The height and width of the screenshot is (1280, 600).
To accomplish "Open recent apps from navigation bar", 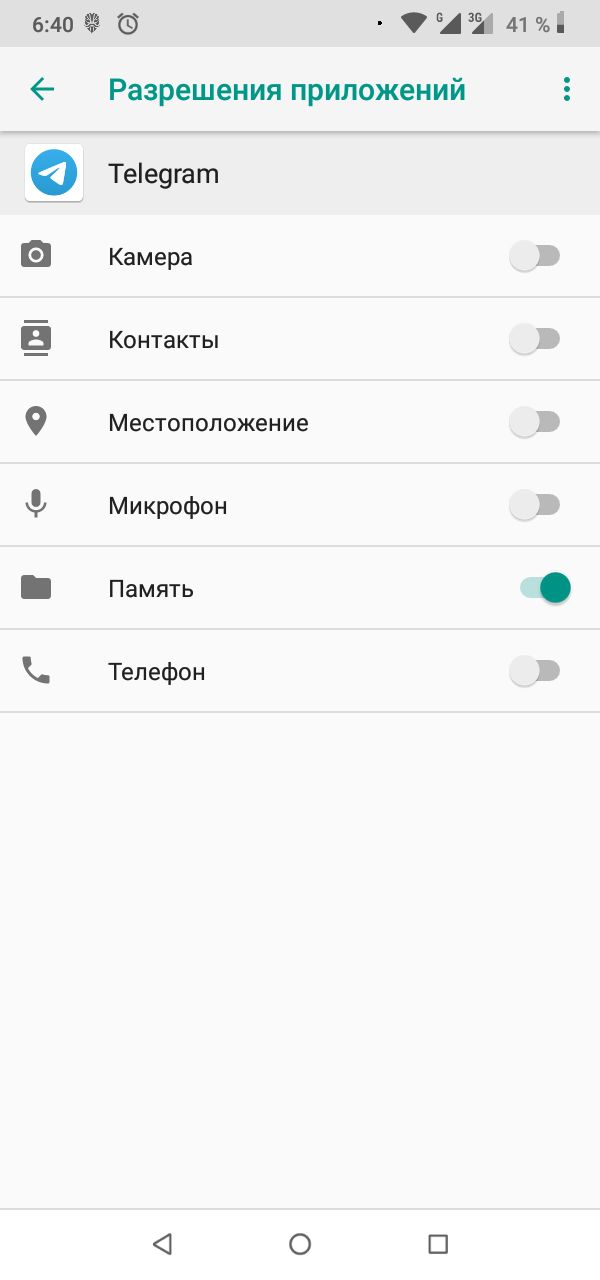I will coord(437,1244).
